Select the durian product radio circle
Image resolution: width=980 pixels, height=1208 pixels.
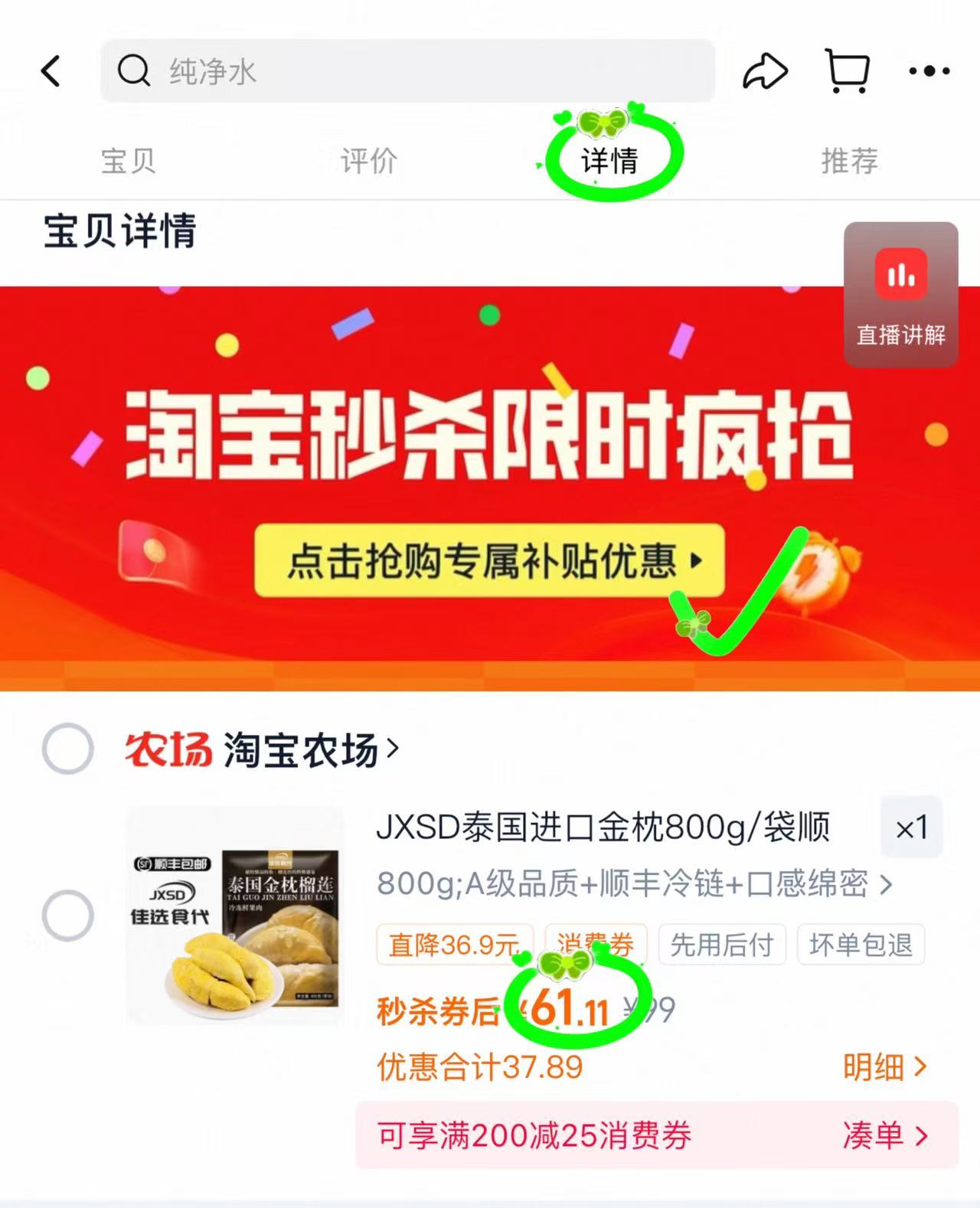pyautogui.click(x=68, y=916)
